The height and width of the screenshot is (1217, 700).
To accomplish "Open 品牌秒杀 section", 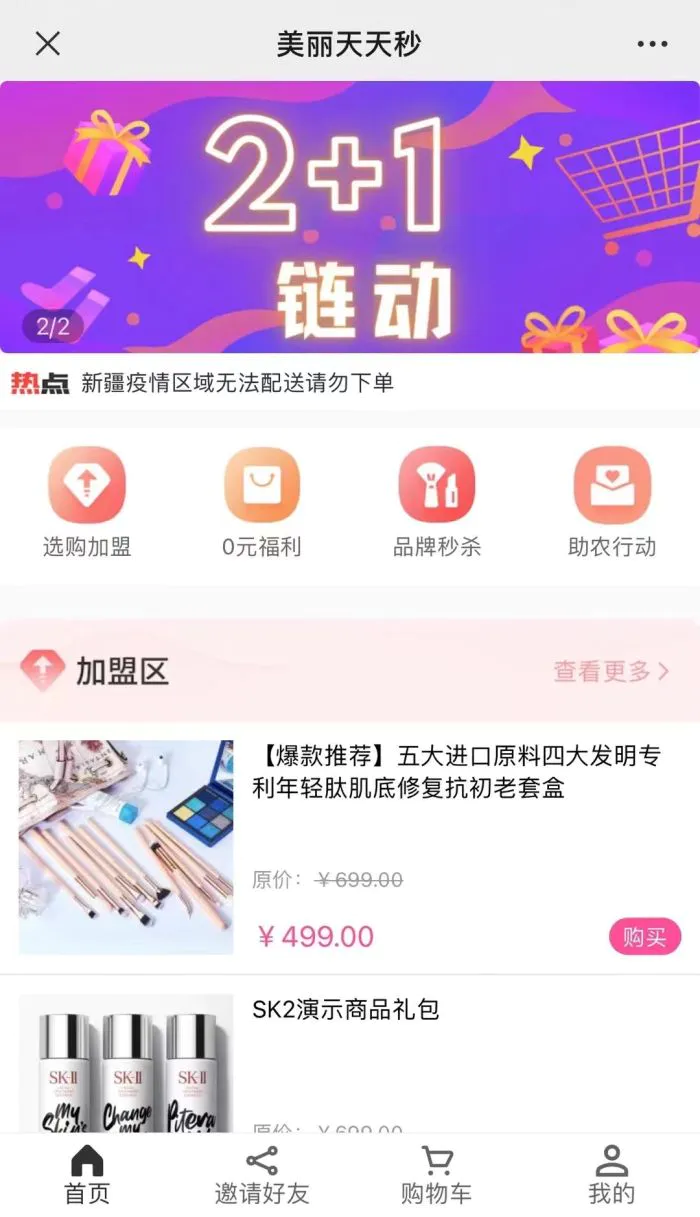I will 437,502.
